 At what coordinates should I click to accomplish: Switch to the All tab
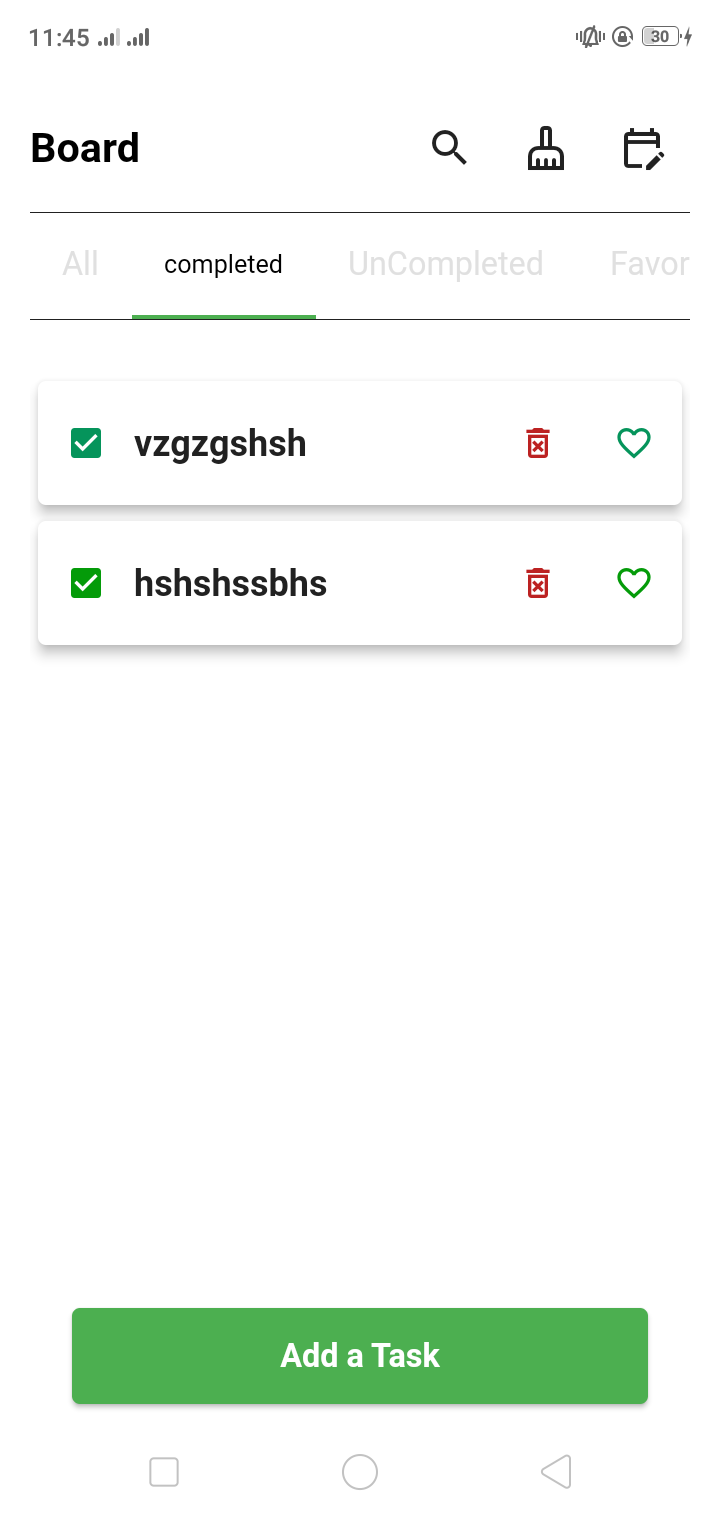tap(80, 264)
